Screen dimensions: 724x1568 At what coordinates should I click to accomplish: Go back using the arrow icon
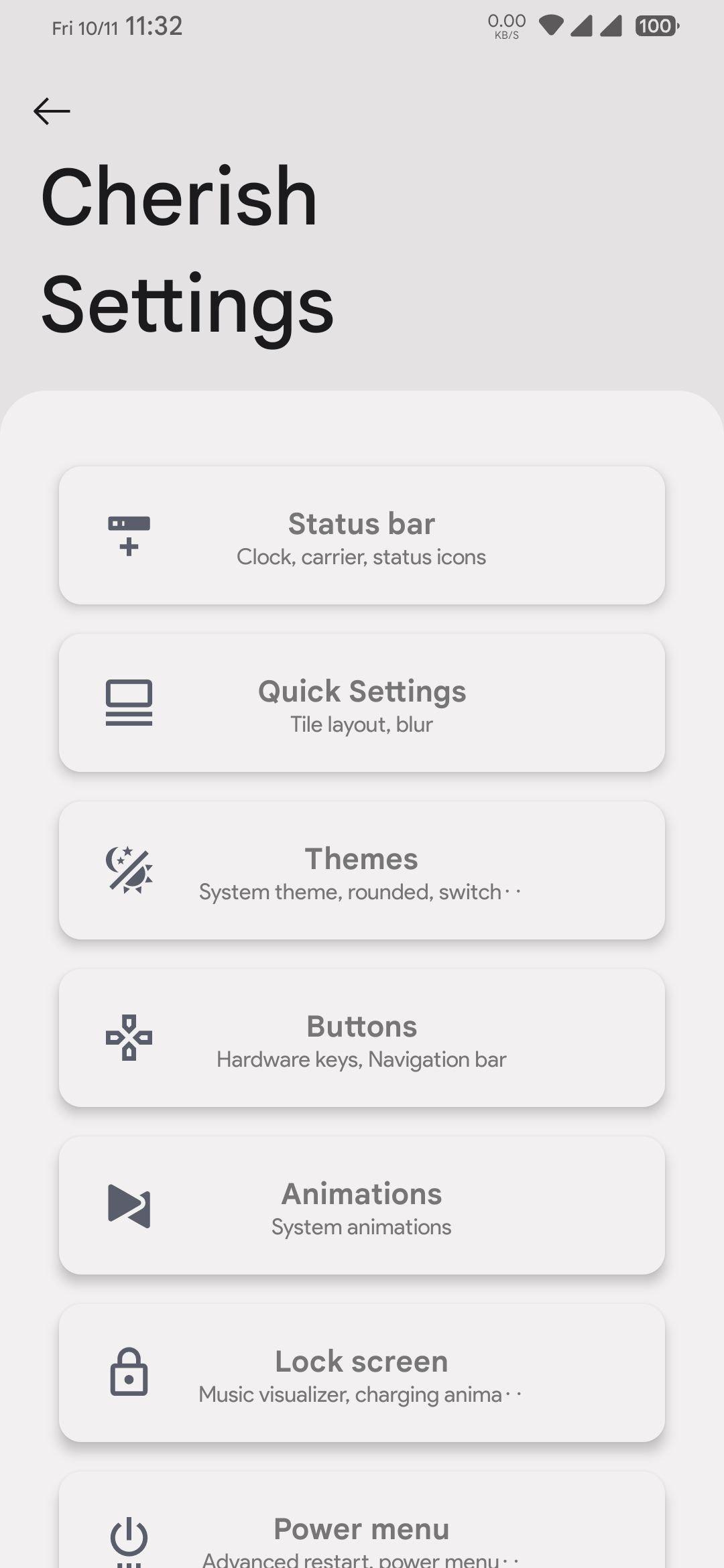(x=52, y=111)
